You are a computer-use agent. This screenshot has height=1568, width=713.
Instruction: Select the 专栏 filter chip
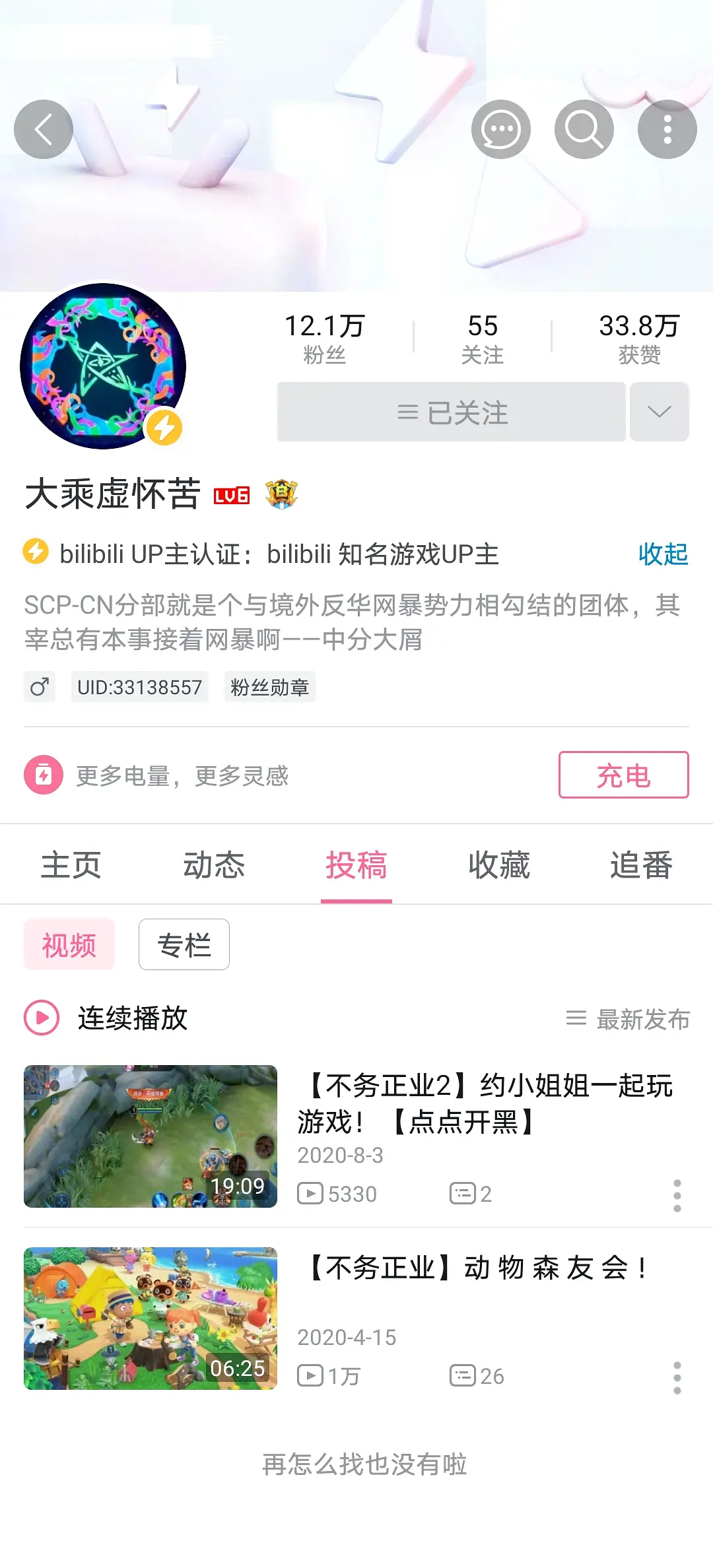click(184, 944)
